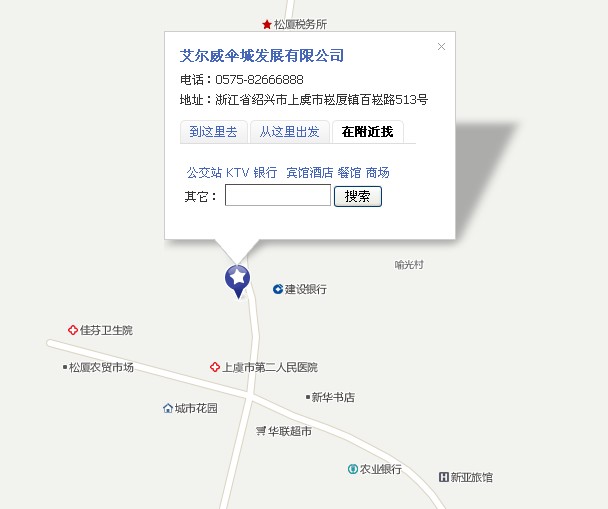Search nearby for KTV
Viewport: 608px width, 509px height.
pyautogui.click(x=237, y=173)
